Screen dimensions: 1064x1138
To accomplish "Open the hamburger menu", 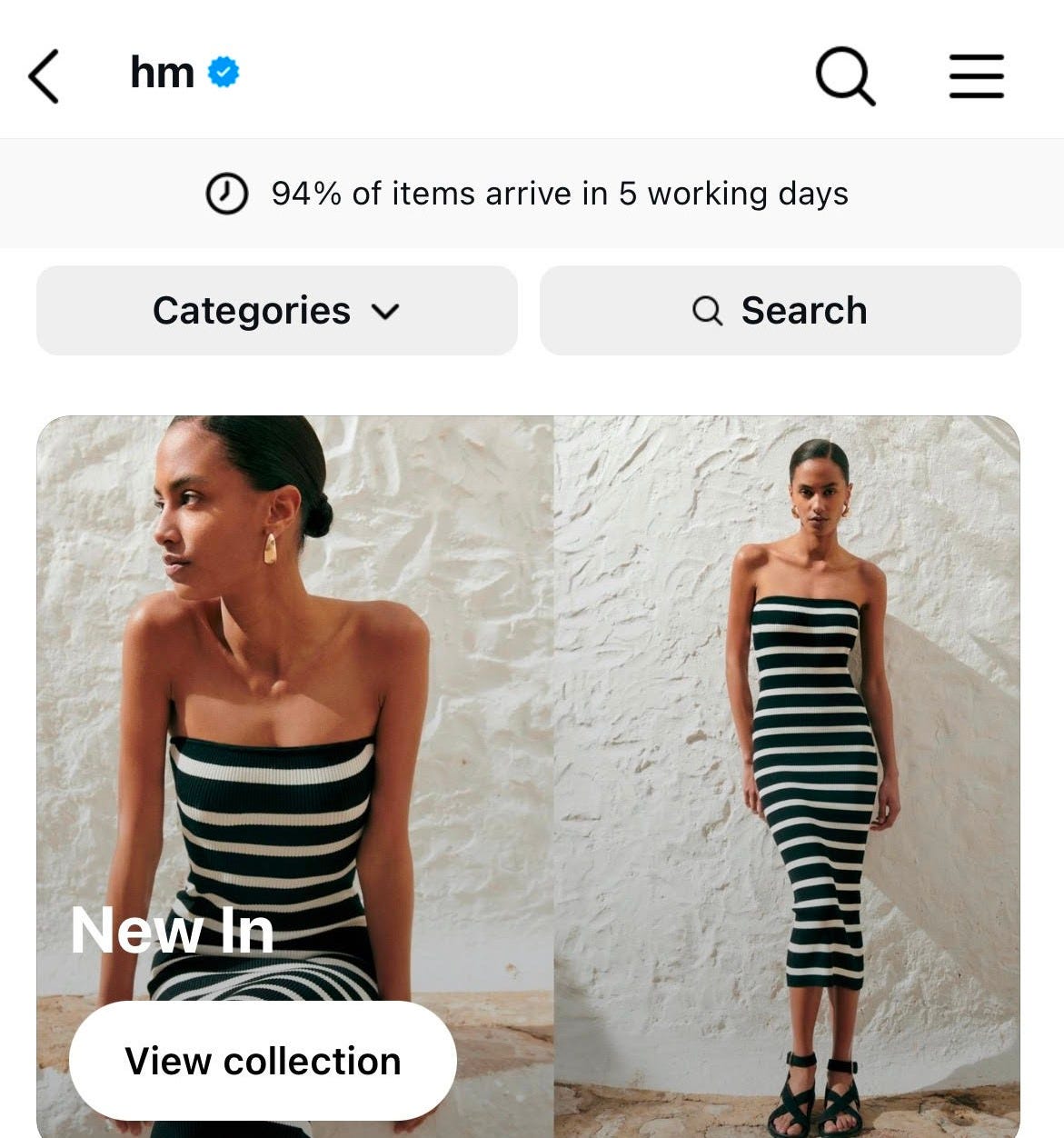I will pos(976,75).
